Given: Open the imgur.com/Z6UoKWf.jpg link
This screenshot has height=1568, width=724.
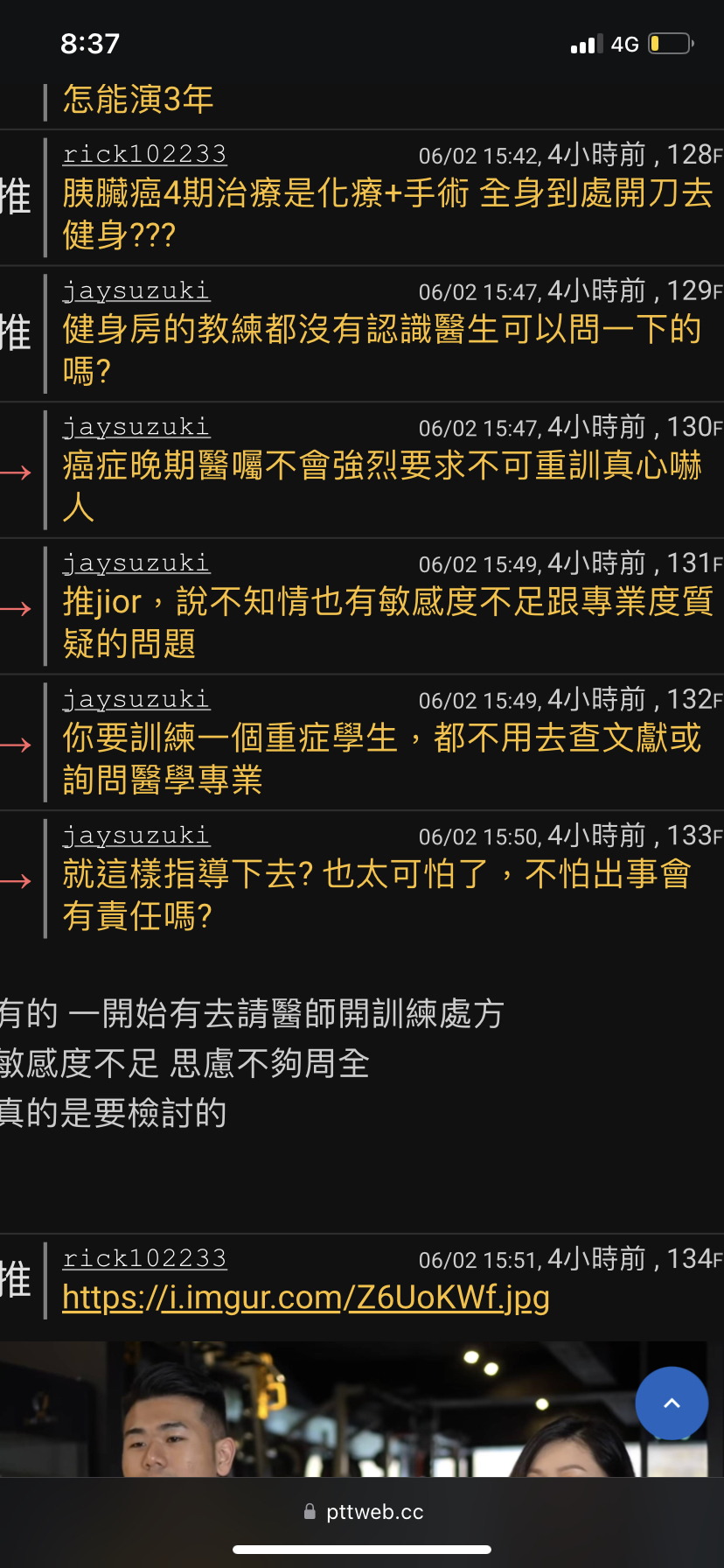Looking at the screenshot, I should (x=306, y=1298).
